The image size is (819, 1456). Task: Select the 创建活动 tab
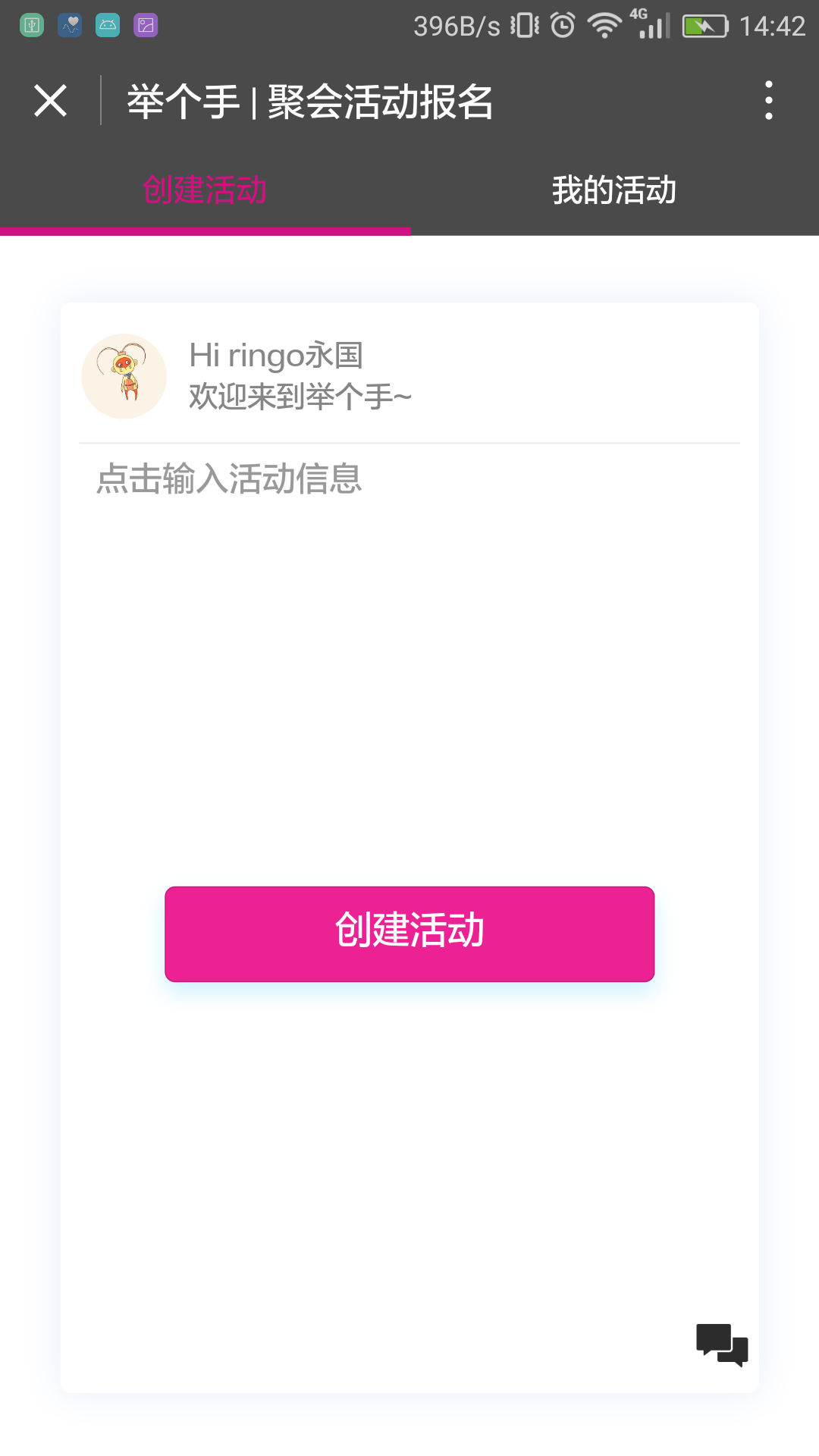[x=205, y=190]
